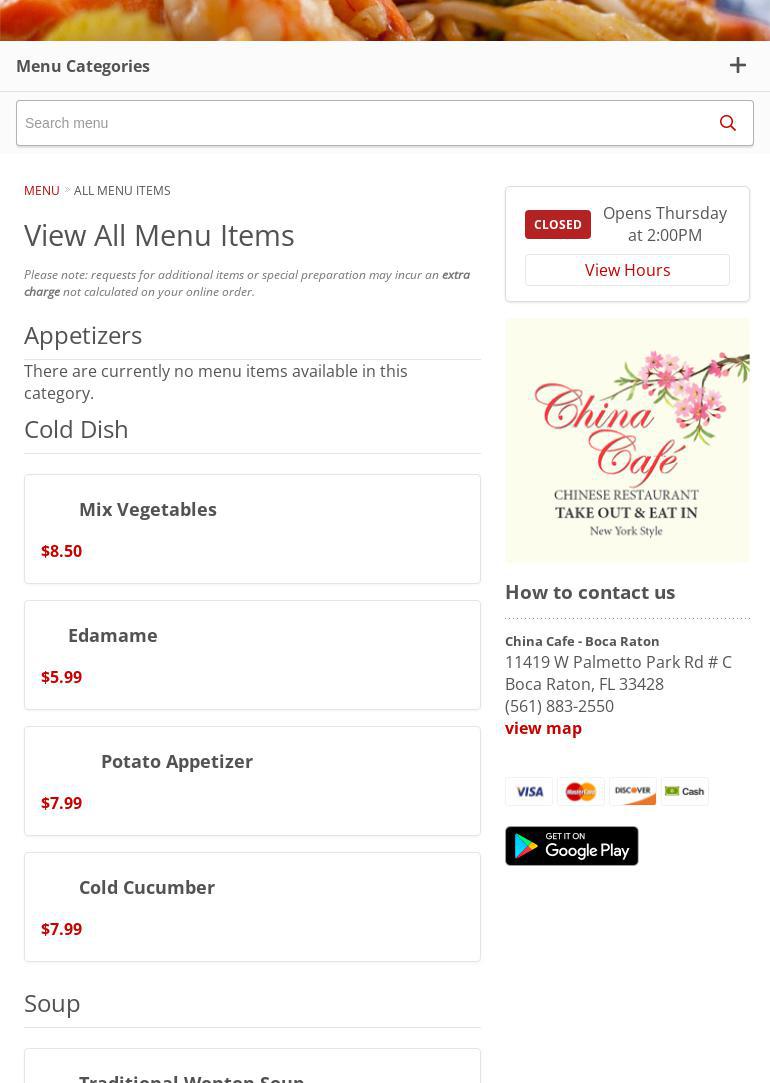The width and height of the screenshot is (770, 1083).
Task: Select the Edamame menu item
Action: pos(112,635)
